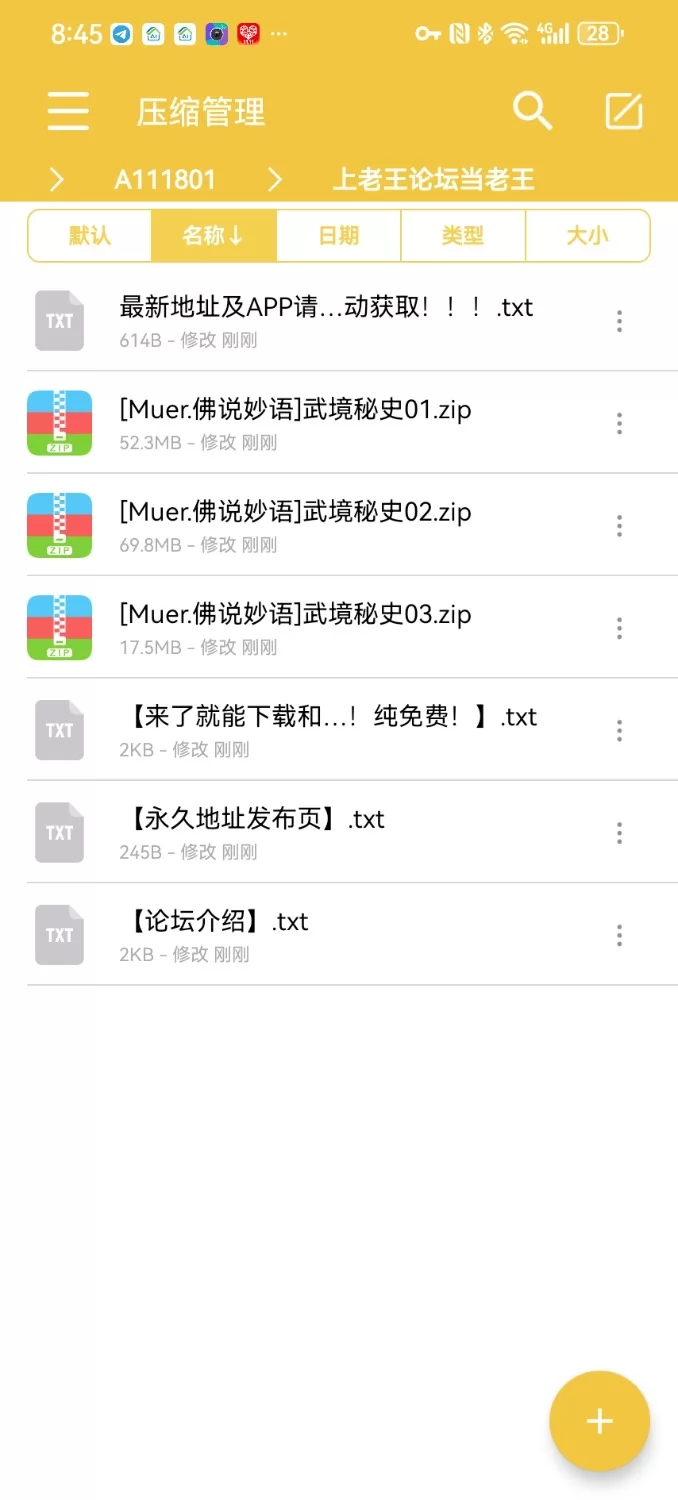Sort files by 日期
678x1500 pixels.
[x=339, y=236]
